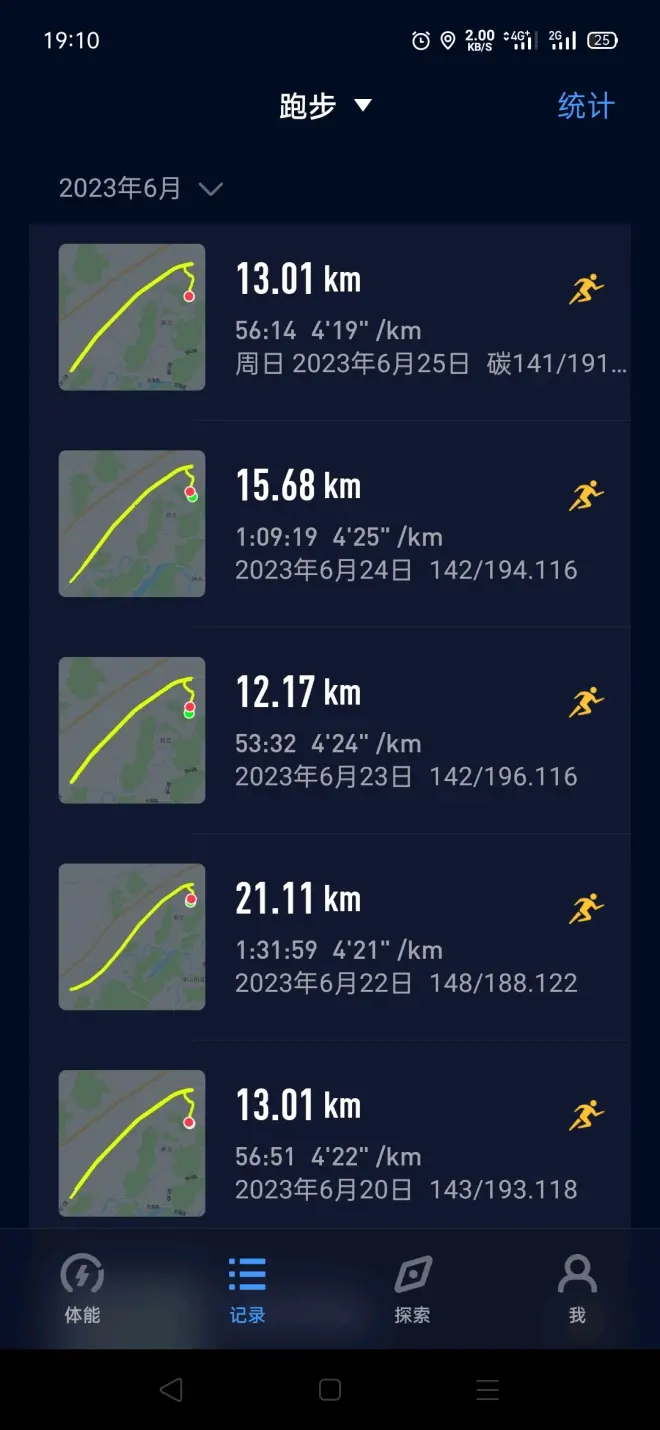Expand the 2023年6月 month selector

pos(140,188)
